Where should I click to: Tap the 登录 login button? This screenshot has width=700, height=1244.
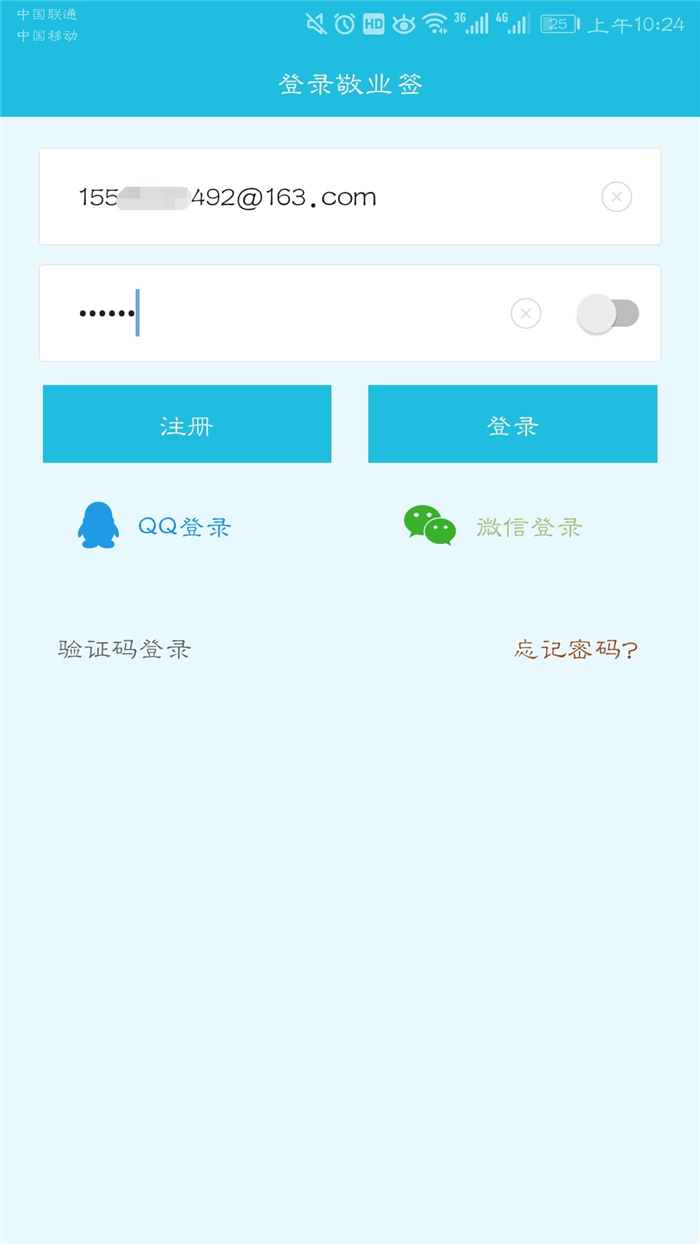click(x=513, y=425)
